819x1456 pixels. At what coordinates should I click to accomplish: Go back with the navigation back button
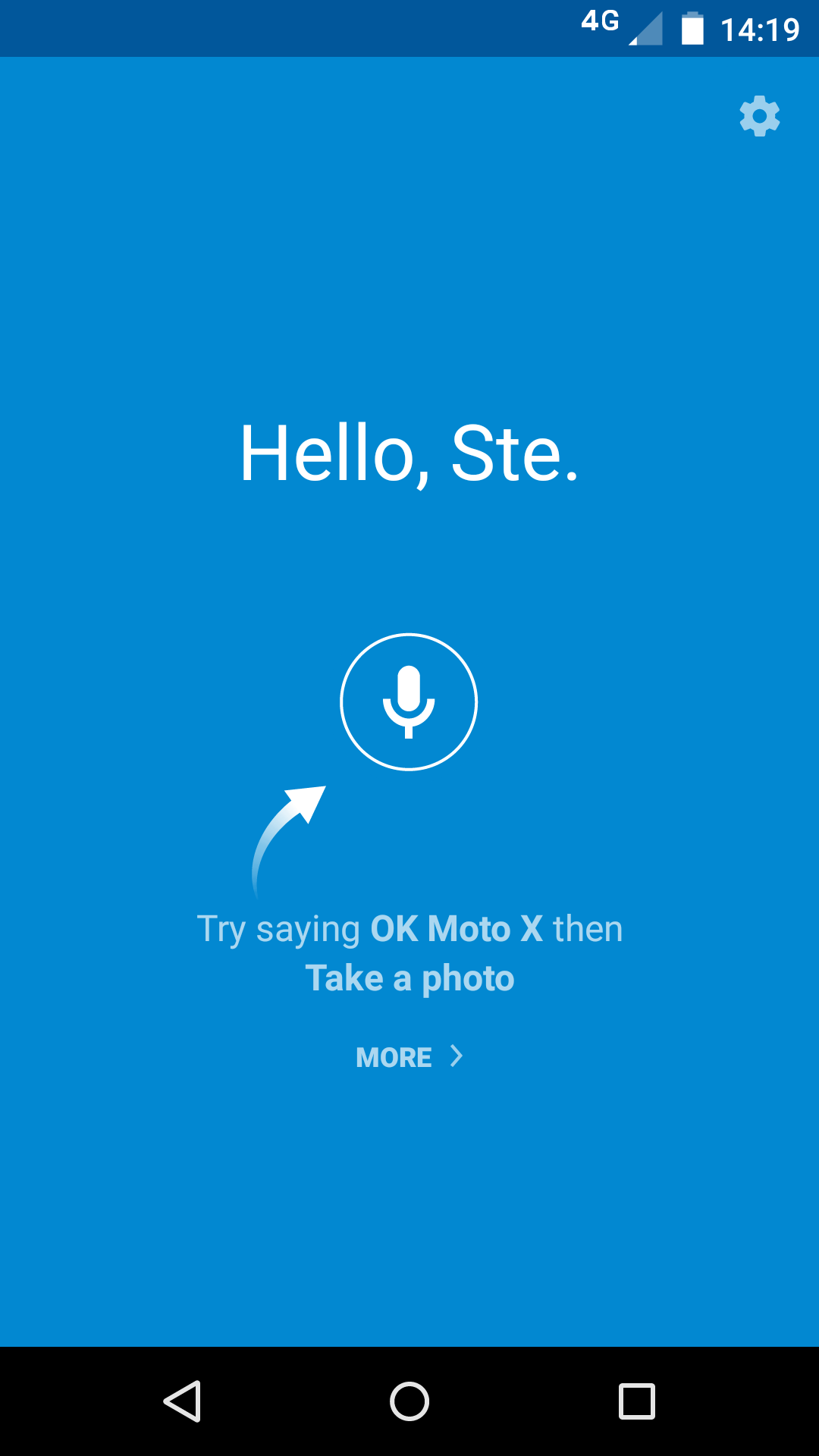tap(182, 1401)
